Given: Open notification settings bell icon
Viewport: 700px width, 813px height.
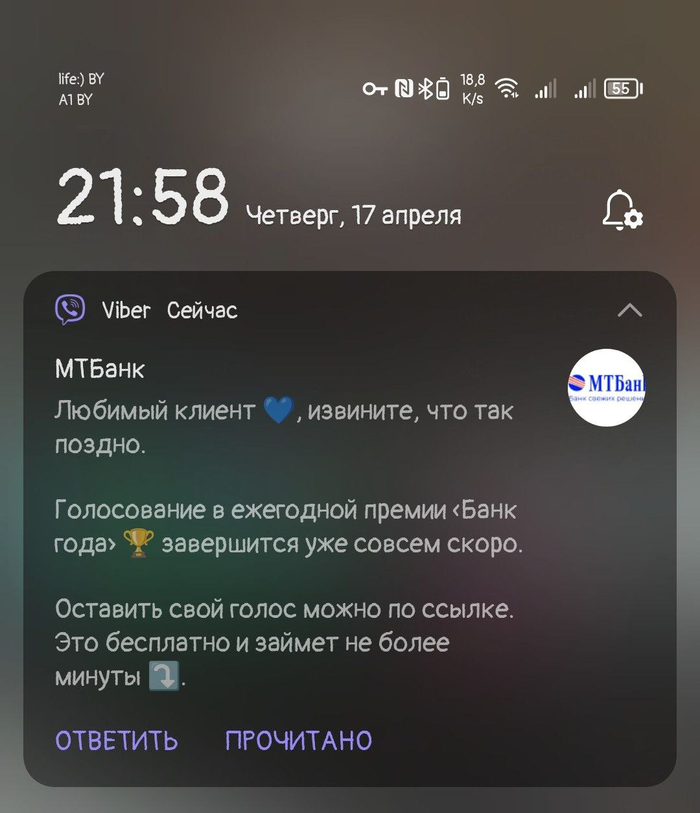Looking at the screenshot, I should pos(622,209).
